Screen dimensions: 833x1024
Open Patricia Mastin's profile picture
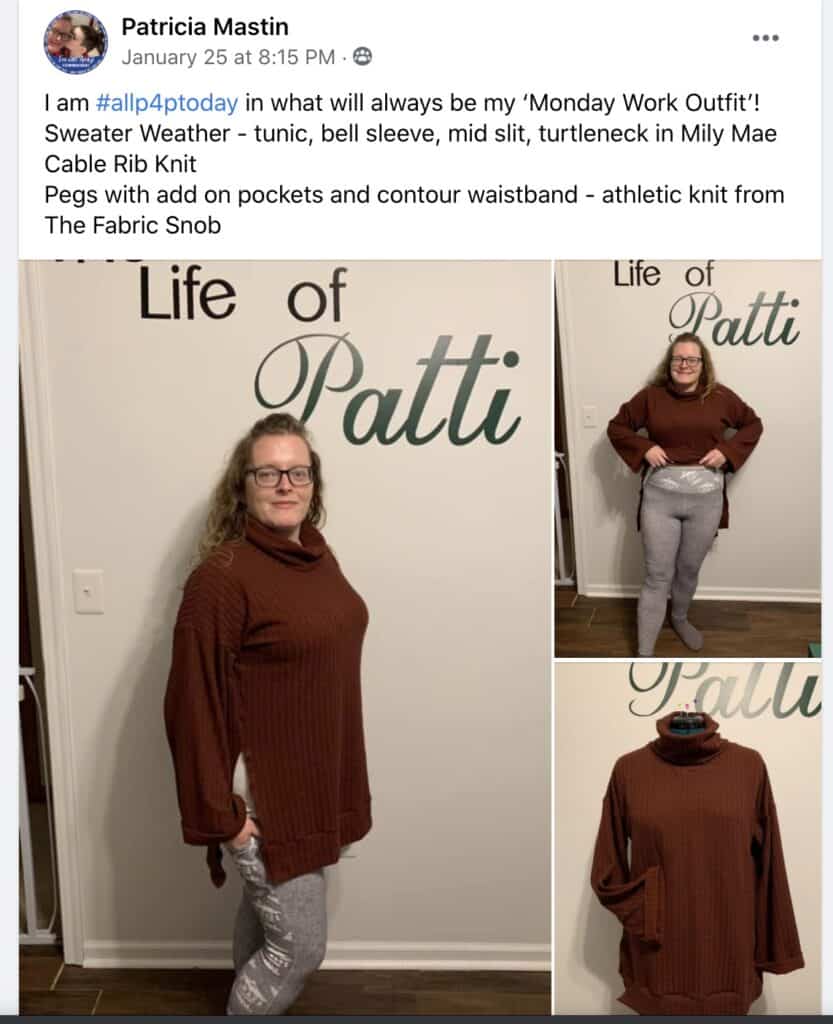(76, 42)
